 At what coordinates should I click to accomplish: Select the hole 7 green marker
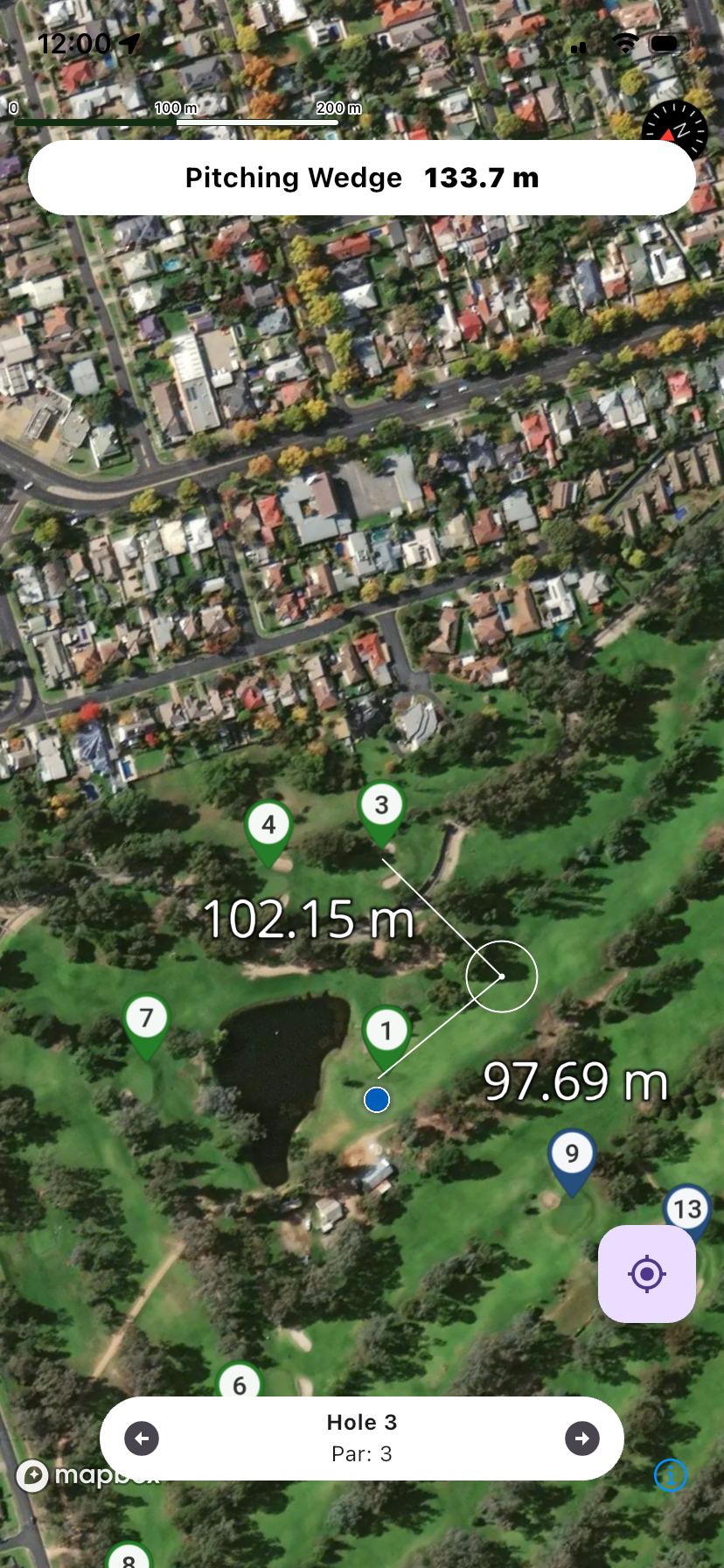[146, 1017]
